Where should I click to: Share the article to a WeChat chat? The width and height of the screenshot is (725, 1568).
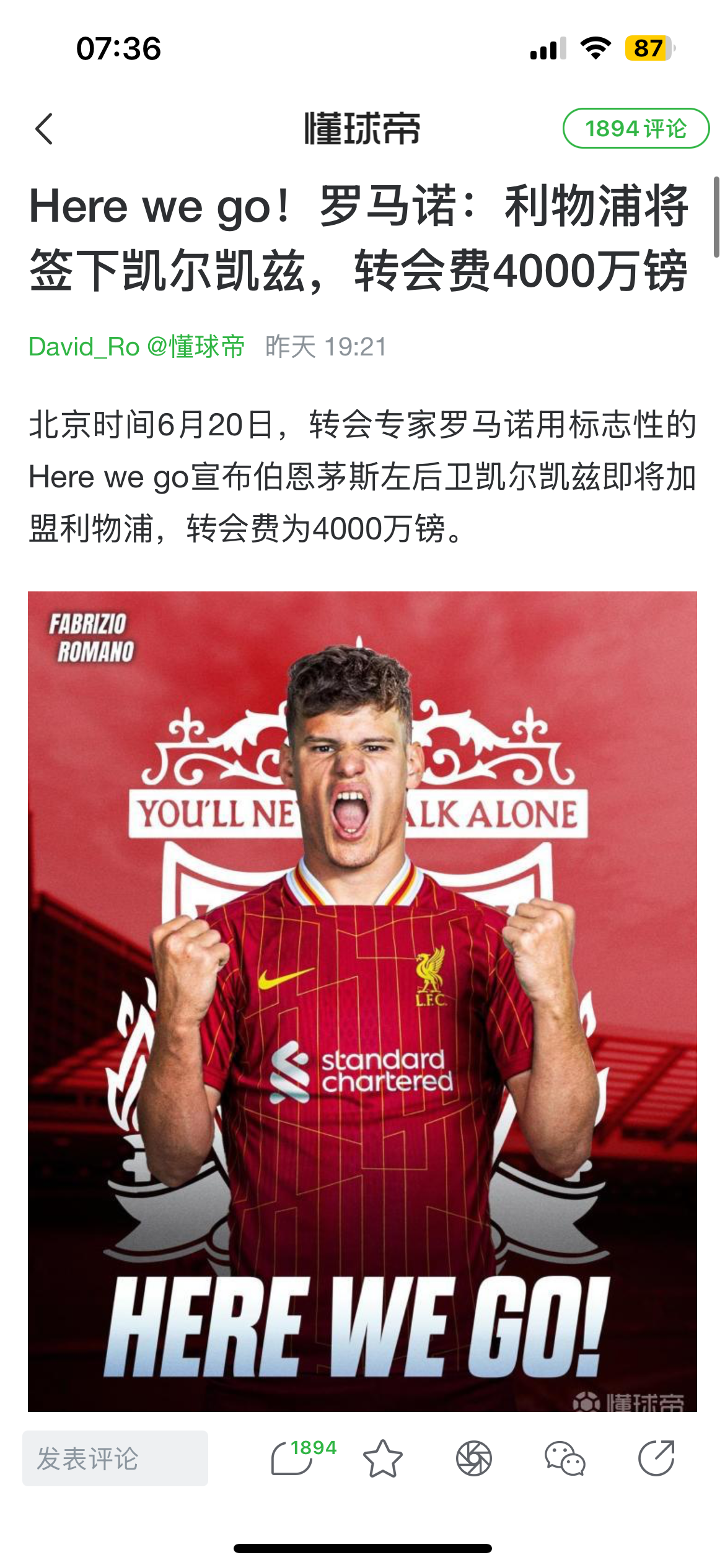pos(565,1458)
